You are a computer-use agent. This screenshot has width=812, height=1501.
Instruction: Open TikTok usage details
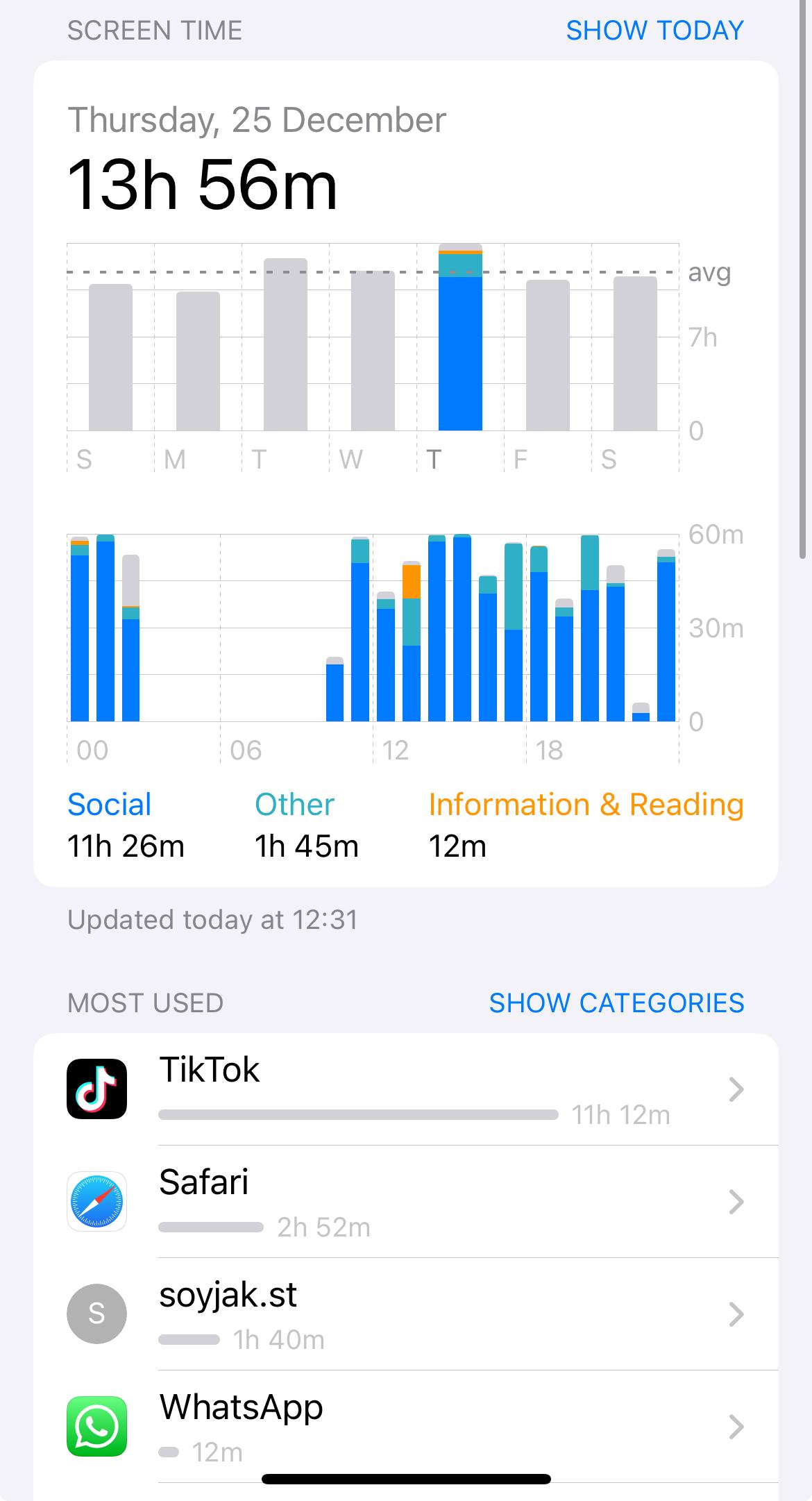tap(405, 1089)
